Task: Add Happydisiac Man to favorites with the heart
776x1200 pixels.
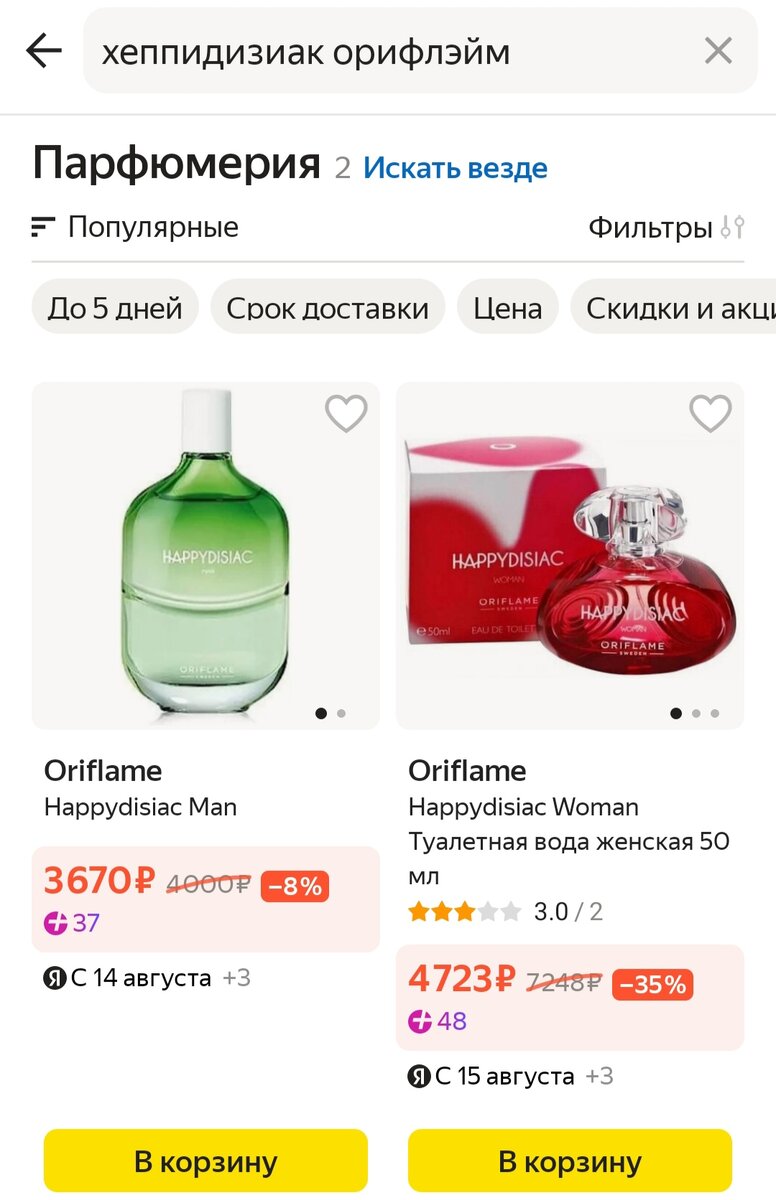Action: (x=345, y=413)
